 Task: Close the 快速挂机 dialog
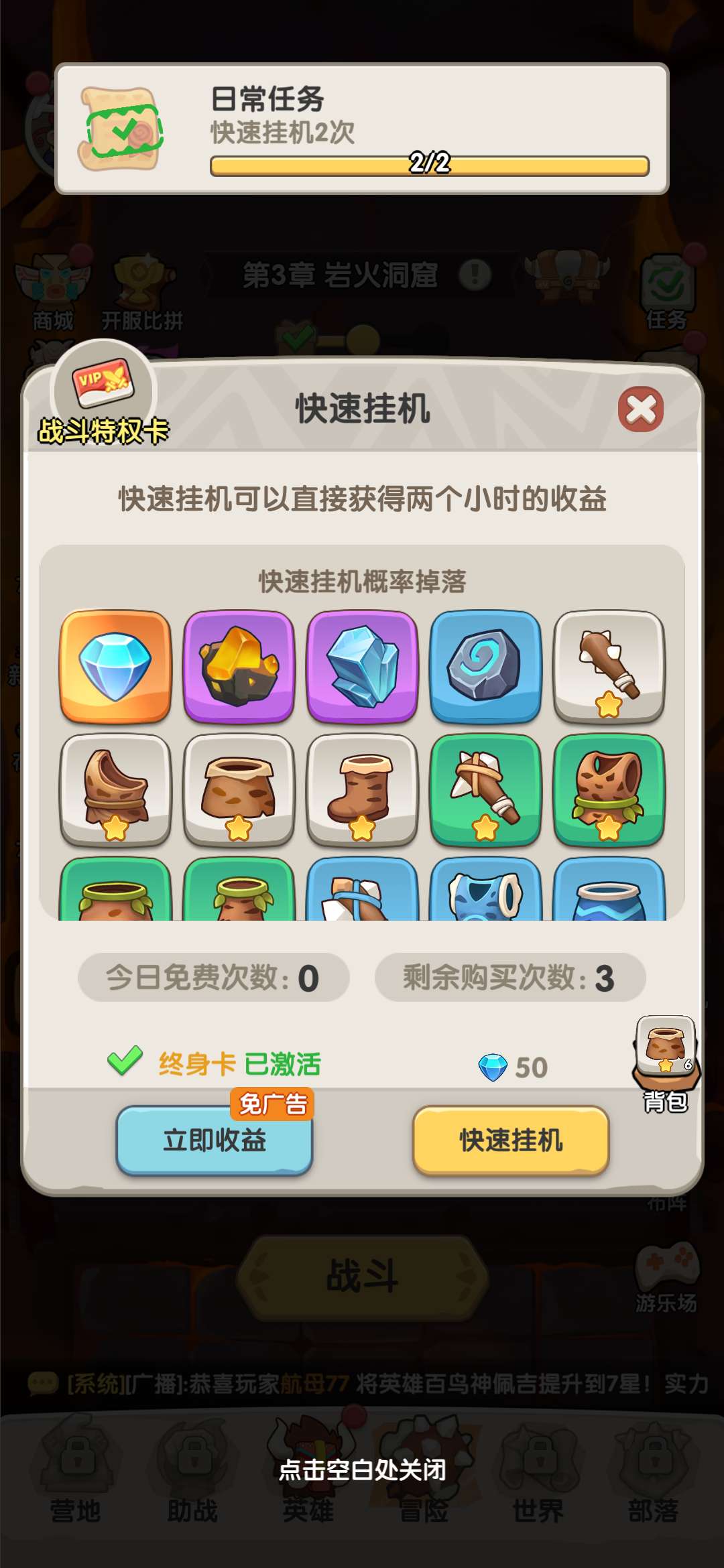(640, 409)
